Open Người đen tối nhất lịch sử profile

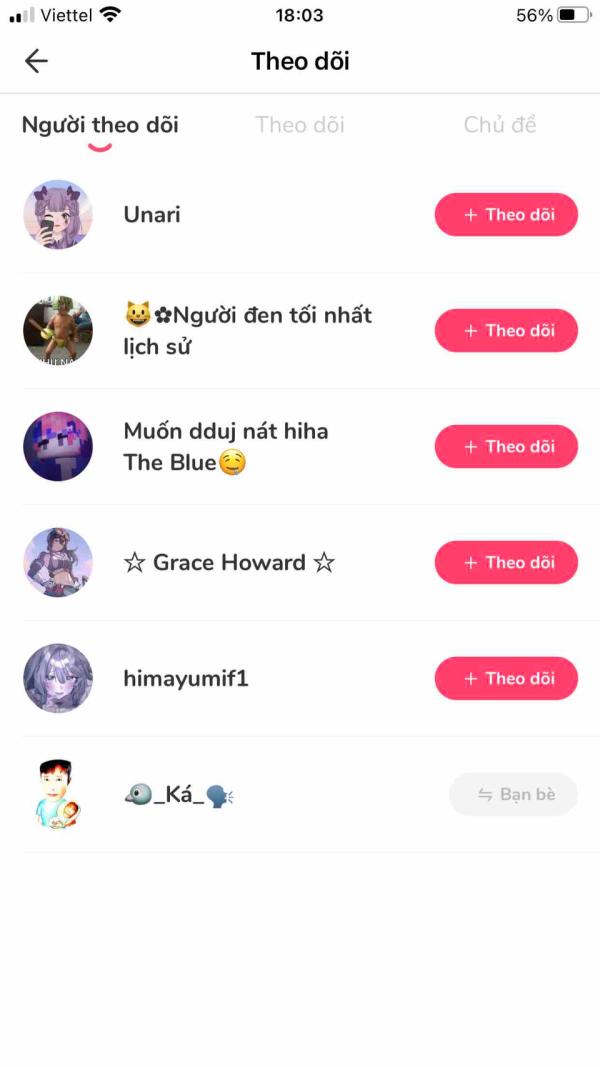pyautogui.click(x=246, y=331)
